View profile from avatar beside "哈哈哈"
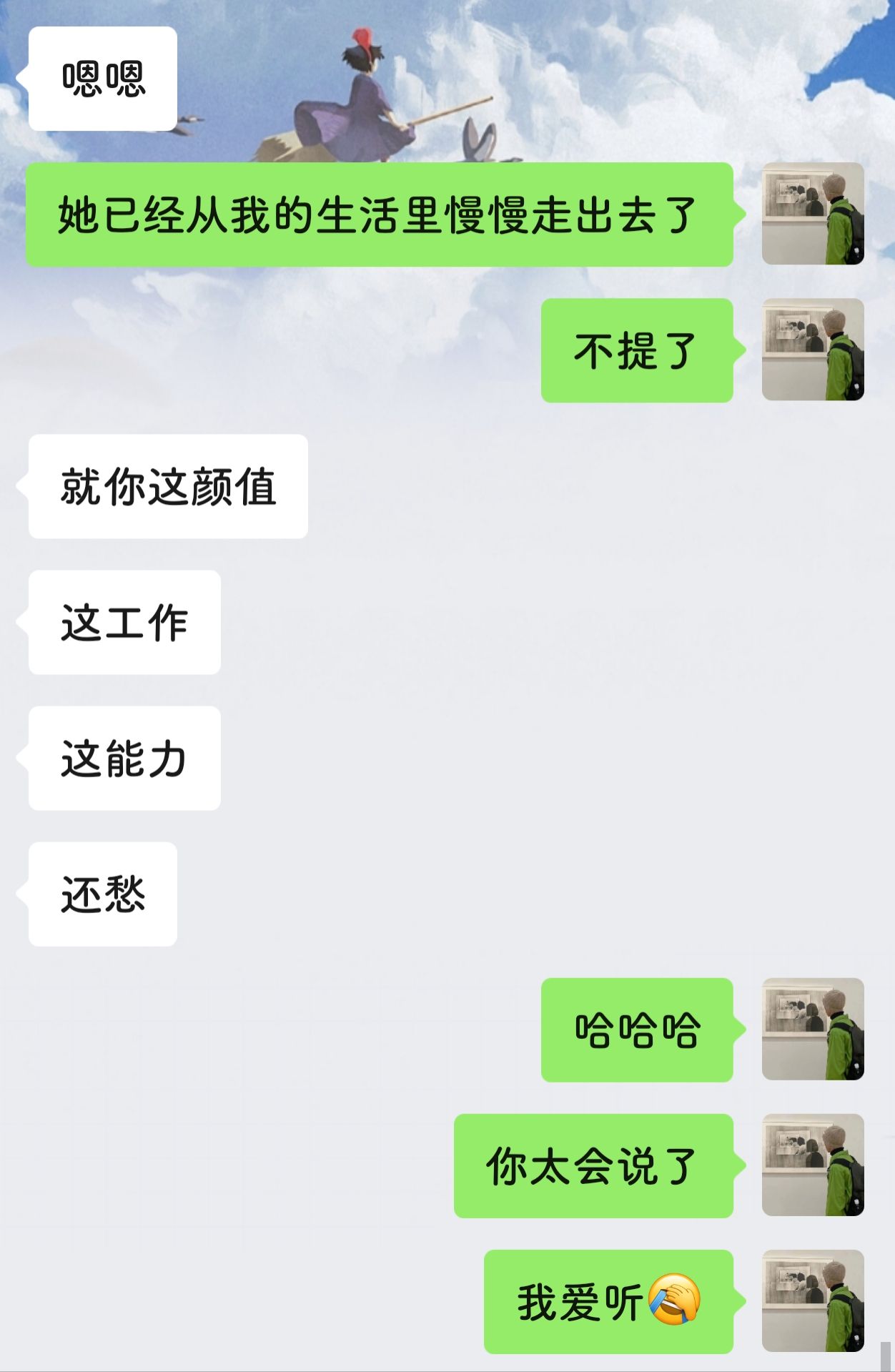The width and height of the screenshot is (895, 1372). coord(813,1029)
